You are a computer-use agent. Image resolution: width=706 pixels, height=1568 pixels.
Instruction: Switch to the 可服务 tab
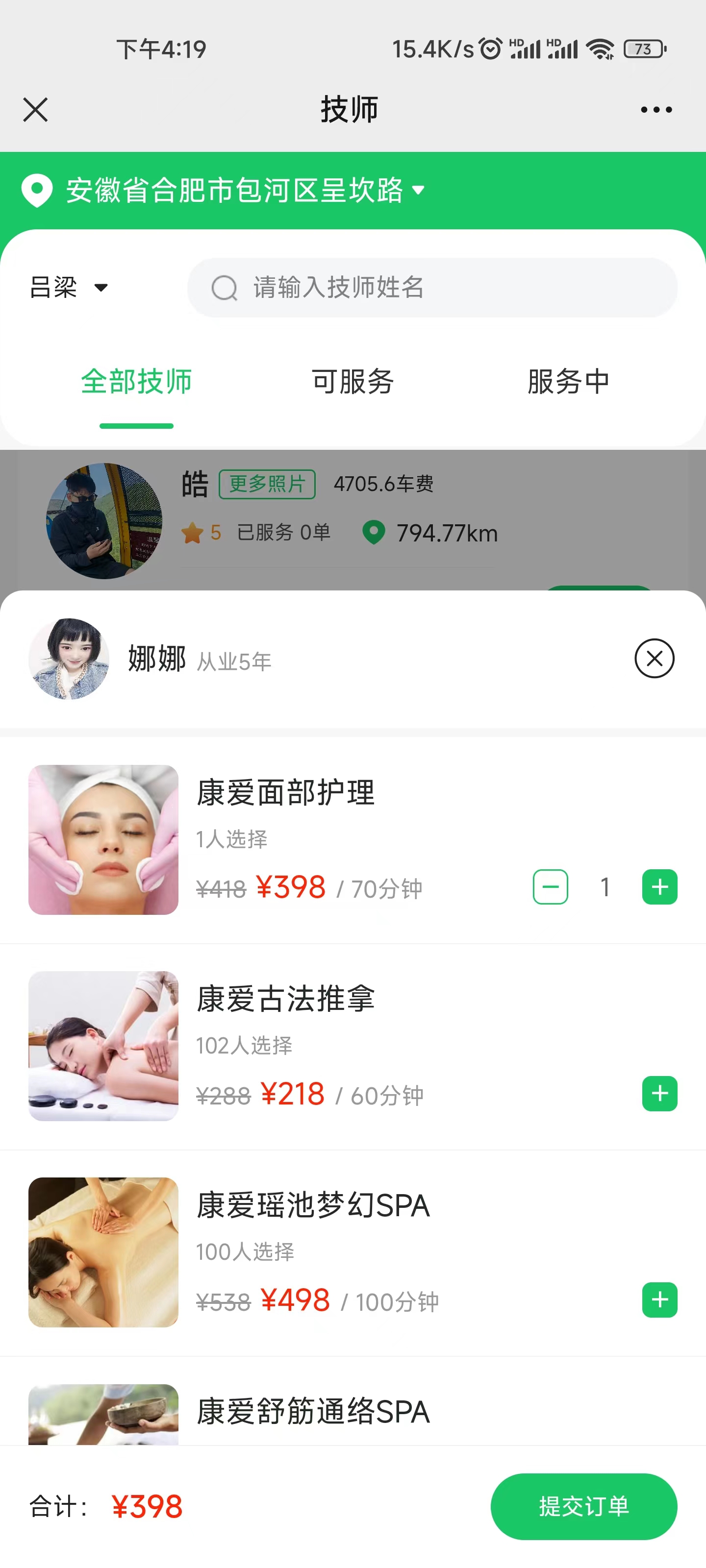click(x=353, y=382)
